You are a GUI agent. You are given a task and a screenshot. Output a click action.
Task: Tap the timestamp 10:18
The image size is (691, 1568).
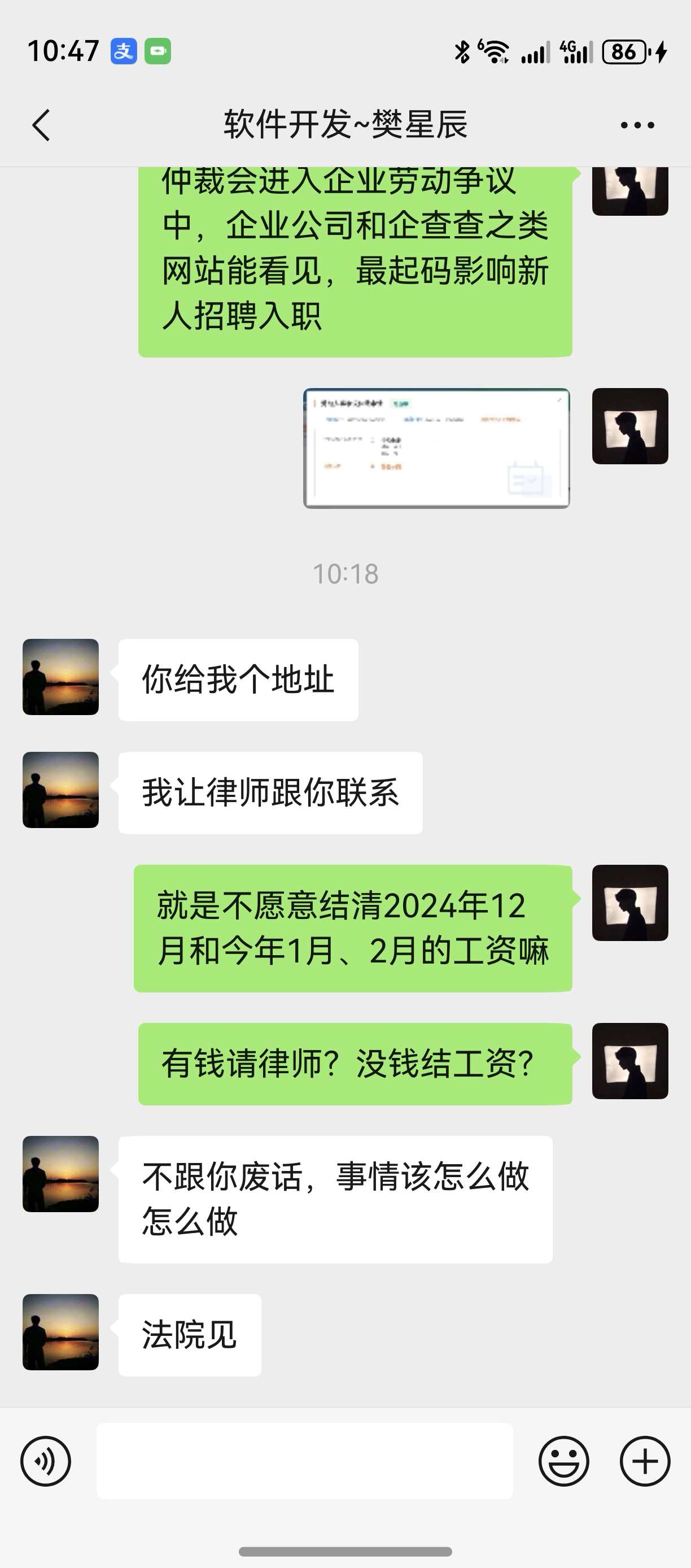345,572
